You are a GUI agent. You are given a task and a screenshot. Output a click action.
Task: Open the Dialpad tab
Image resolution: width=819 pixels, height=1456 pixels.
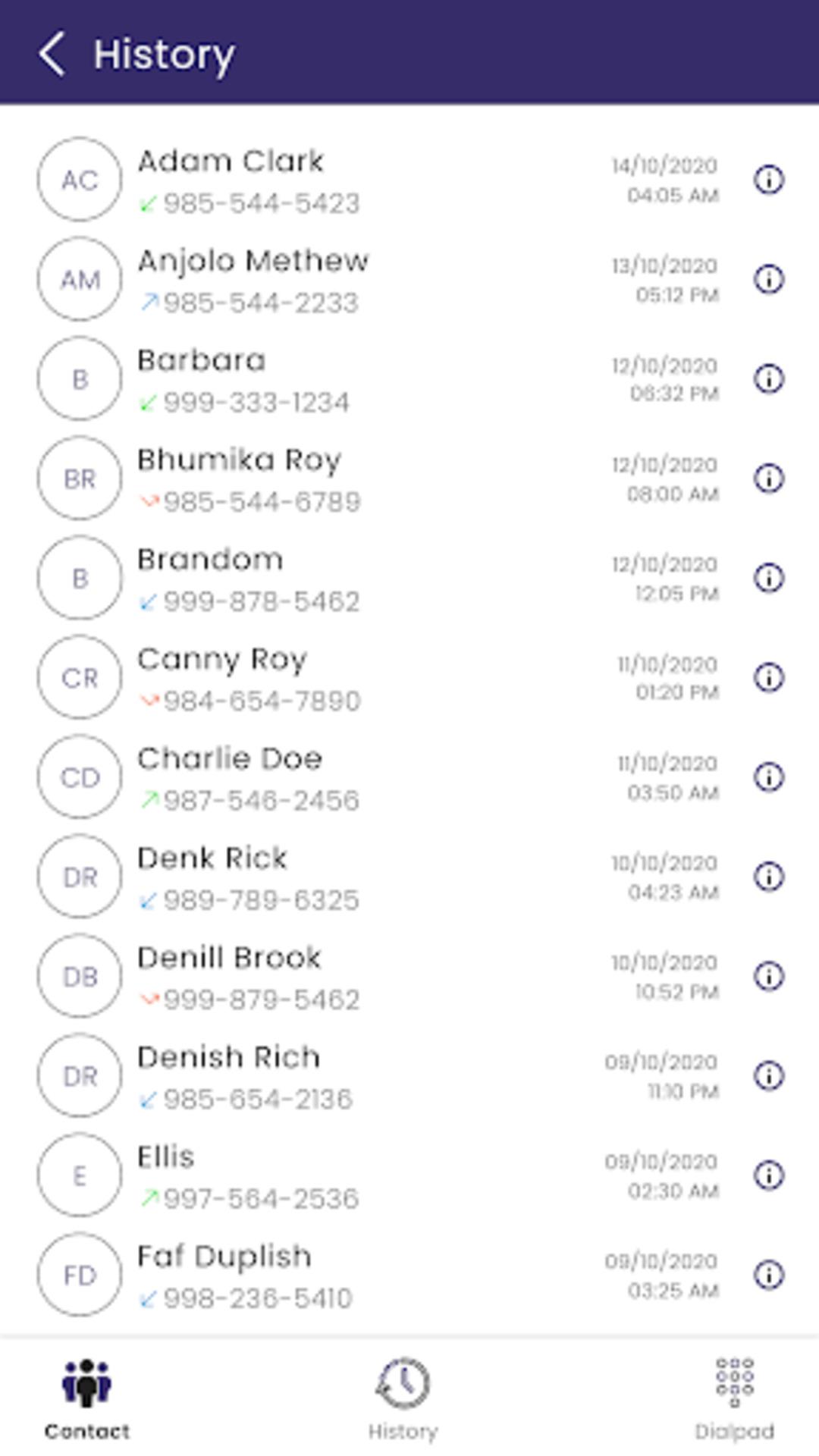pos(734,1398)
